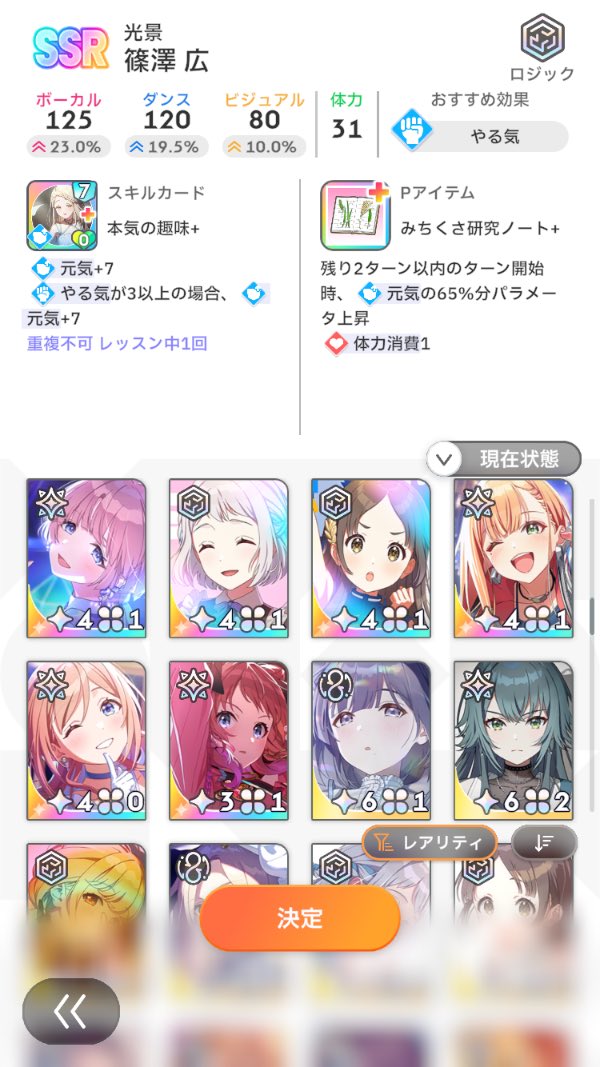Select the purple-haired girl card rated 6
The image size is (600, 1067).
coord(371,740)
